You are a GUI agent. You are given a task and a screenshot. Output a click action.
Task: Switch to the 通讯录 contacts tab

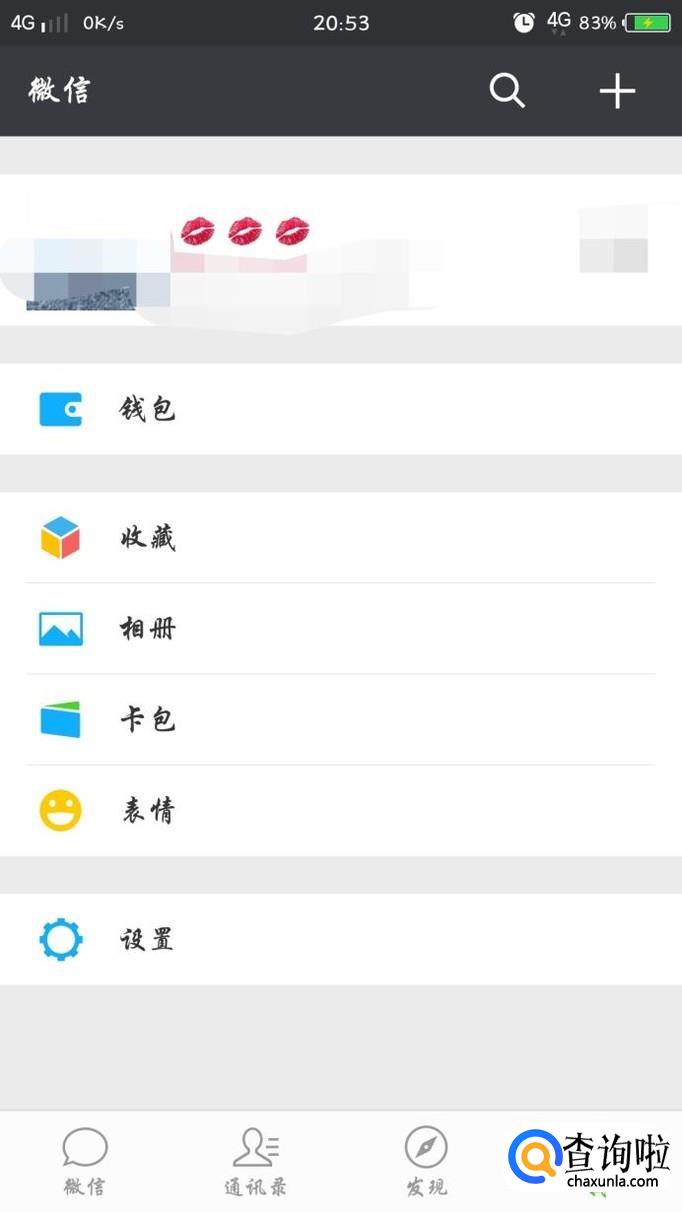[x=256, y=1161]
